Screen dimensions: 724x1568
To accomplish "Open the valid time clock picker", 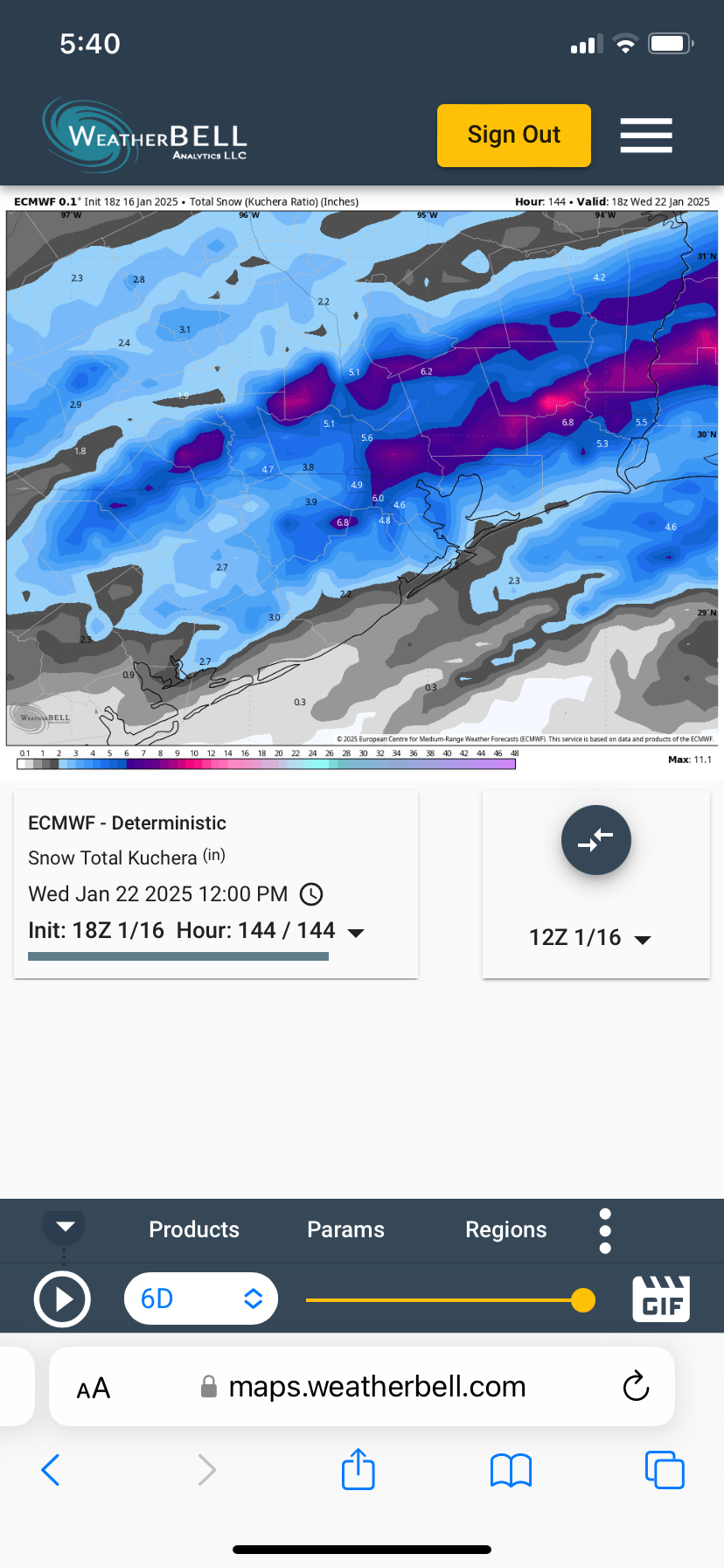I will tap(311, 894).
